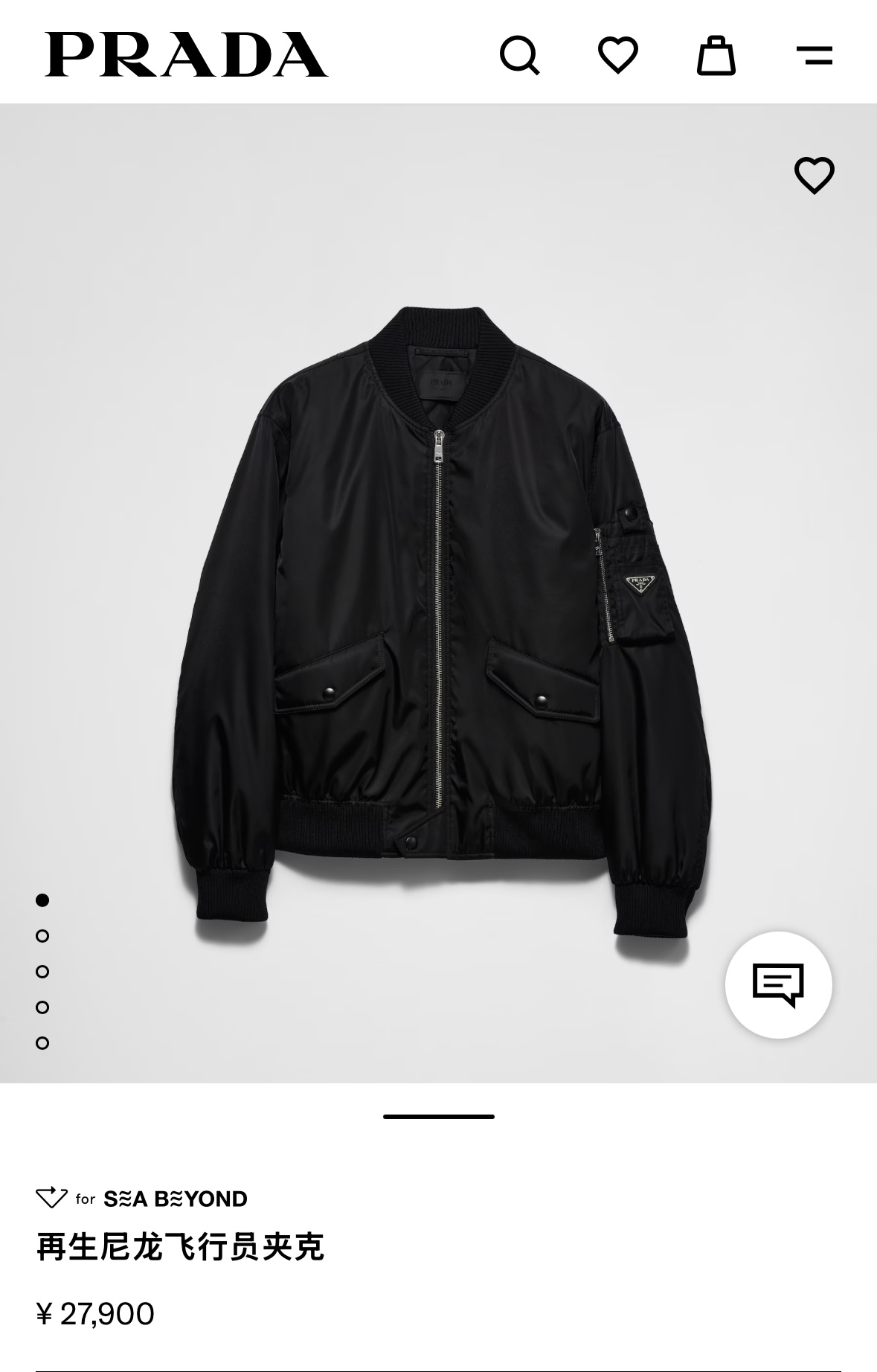This screenshot has width=877, height=1372.
Task: Tap the Prada logo to go home
Action: click(x=186, y=55)
